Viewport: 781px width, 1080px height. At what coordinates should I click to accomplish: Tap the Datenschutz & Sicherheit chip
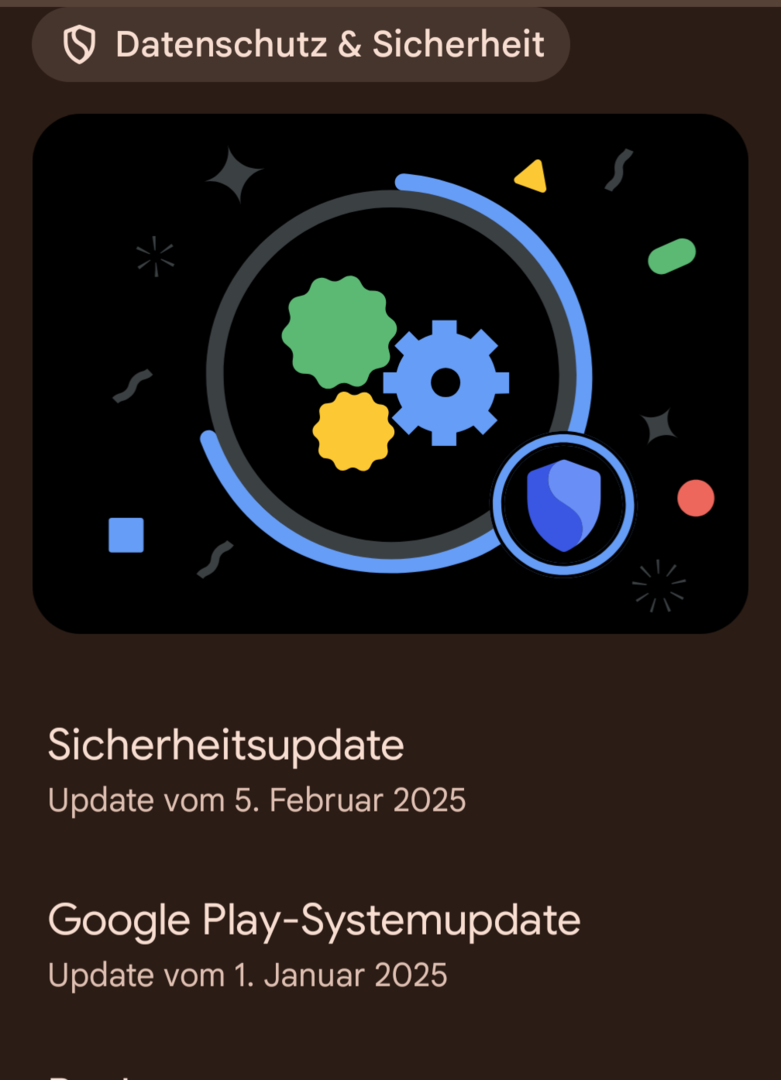pyautogui.click(x=300, y=45)
